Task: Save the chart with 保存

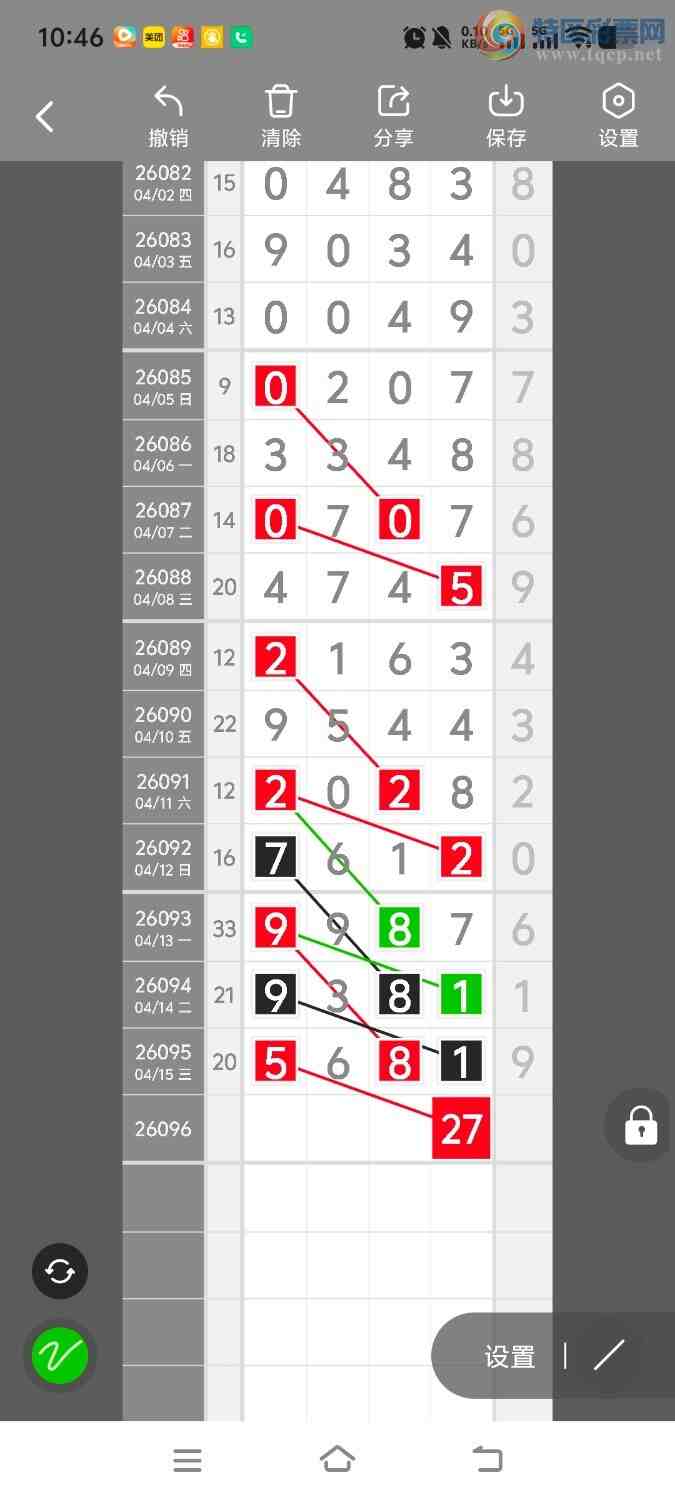Action: coord(506,116)
